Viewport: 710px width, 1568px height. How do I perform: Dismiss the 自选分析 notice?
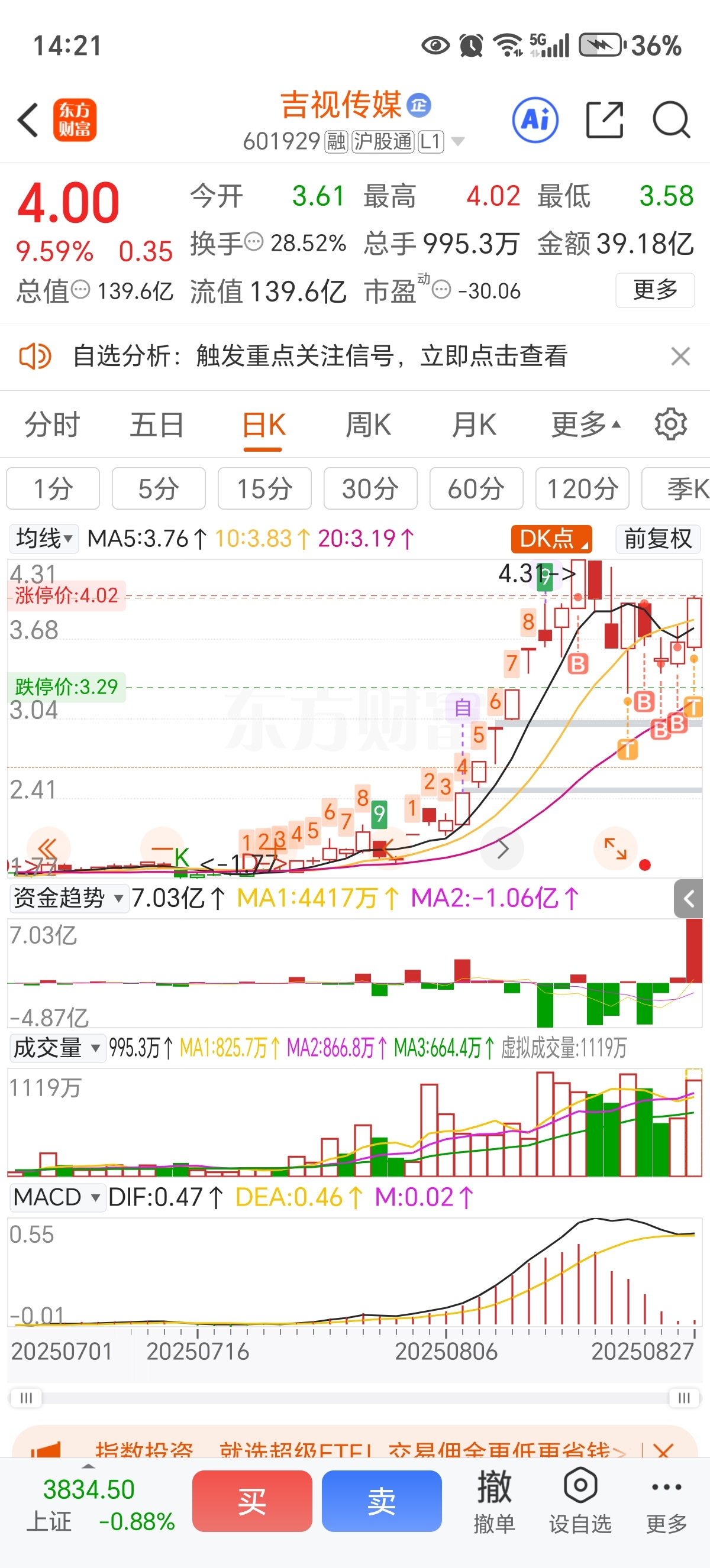[680, 356]
